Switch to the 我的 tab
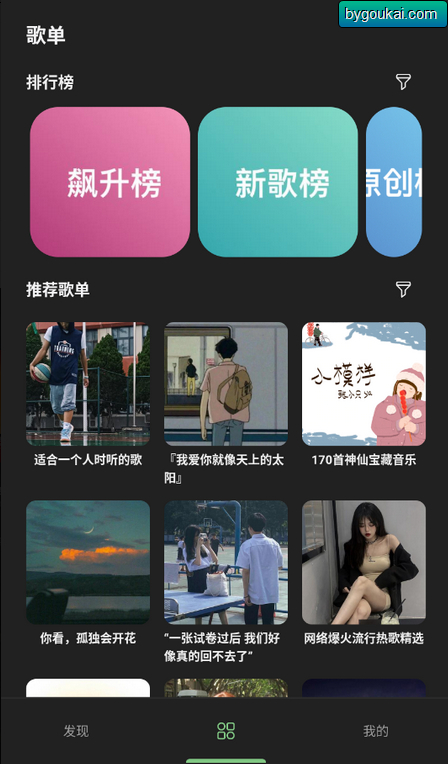Viewport: 448px width, 764px height. [x=375, y=731]
